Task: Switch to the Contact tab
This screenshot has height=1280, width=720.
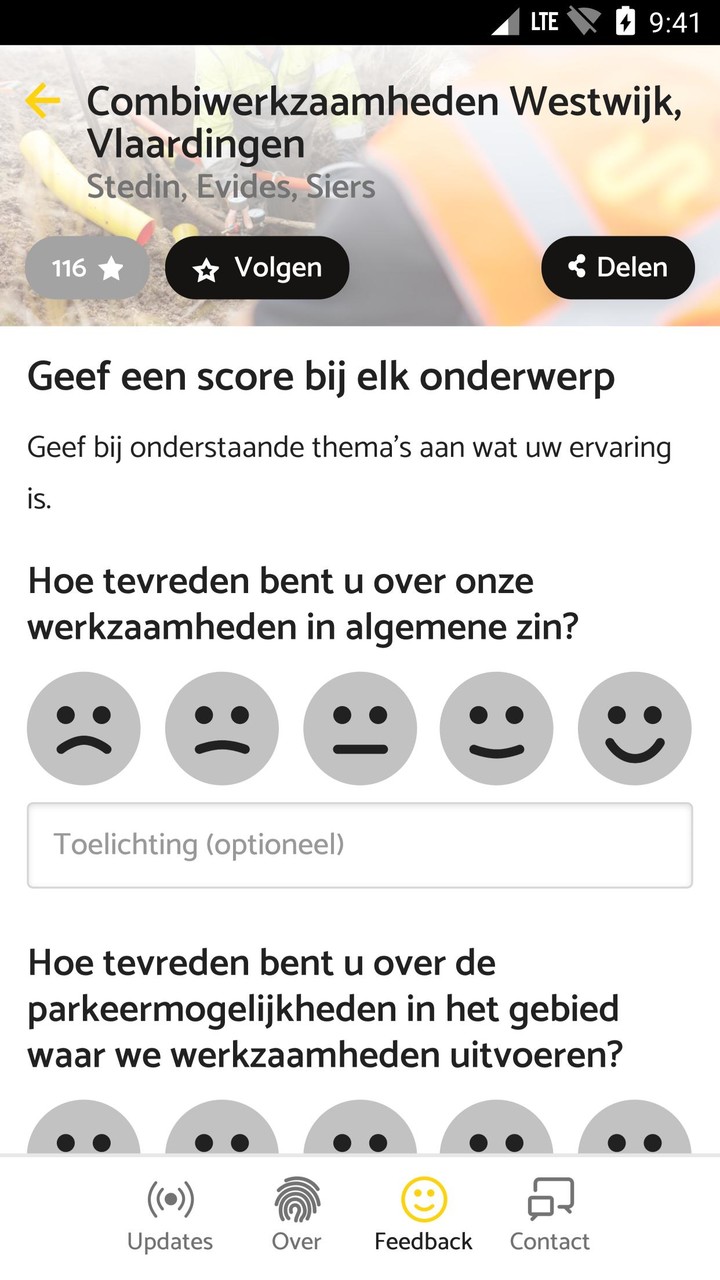Action: (x=549, y=1213)
